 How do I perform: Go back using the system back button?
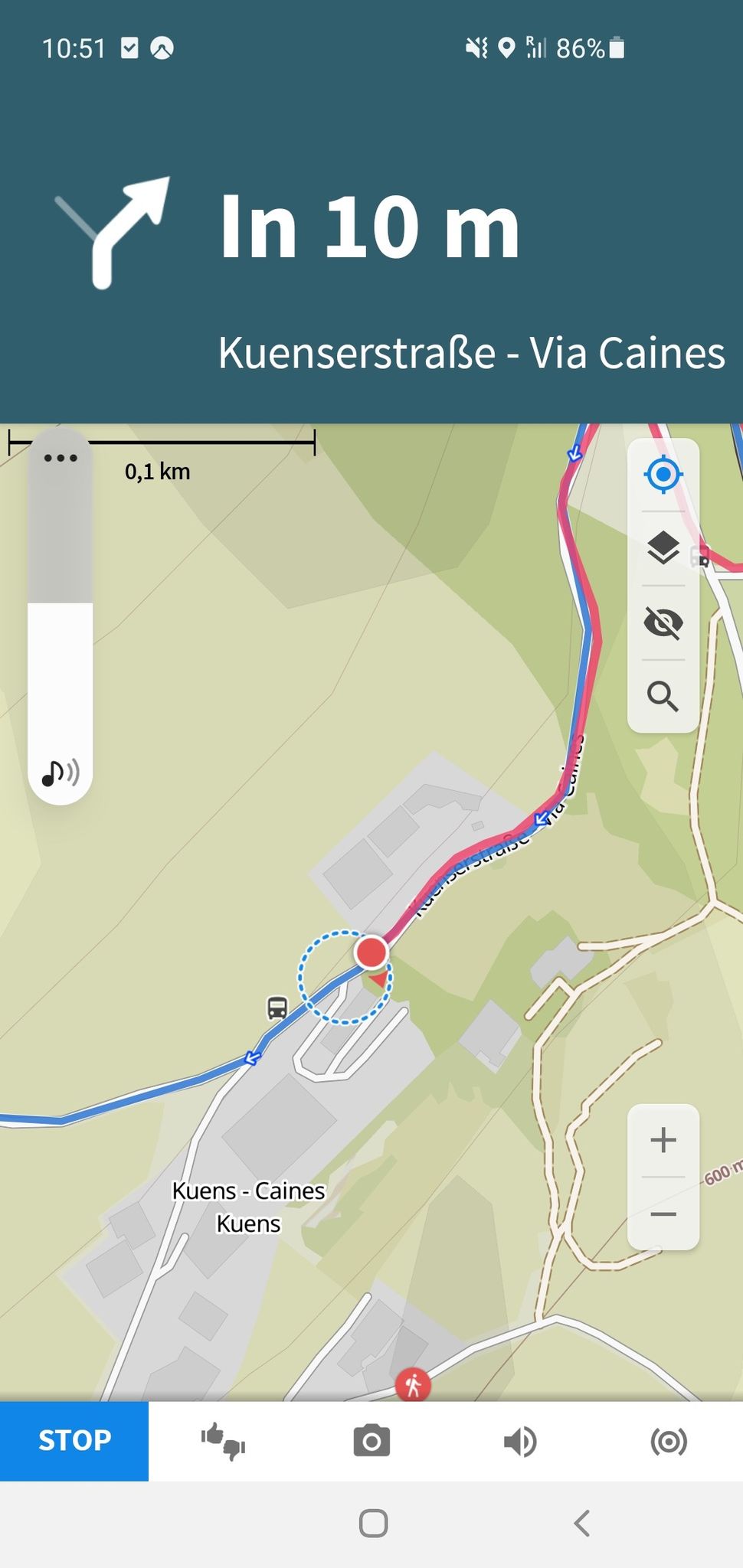click(x=582, y=1524)
